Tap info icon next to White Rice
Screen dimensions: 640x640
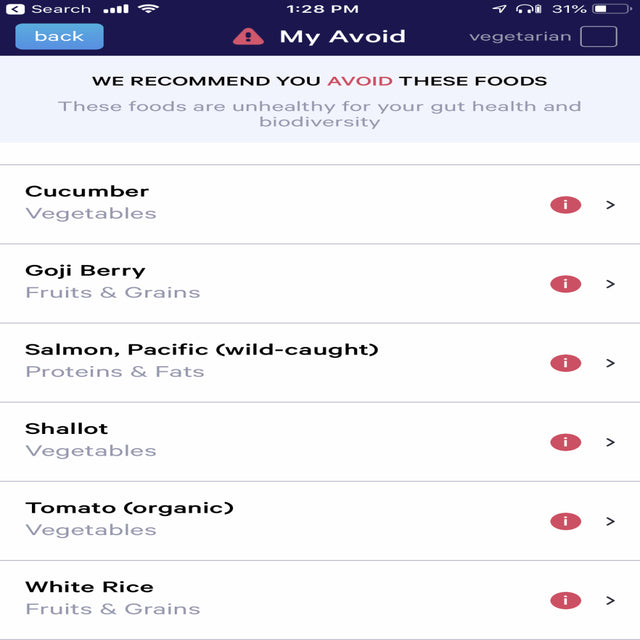point(565,600)
